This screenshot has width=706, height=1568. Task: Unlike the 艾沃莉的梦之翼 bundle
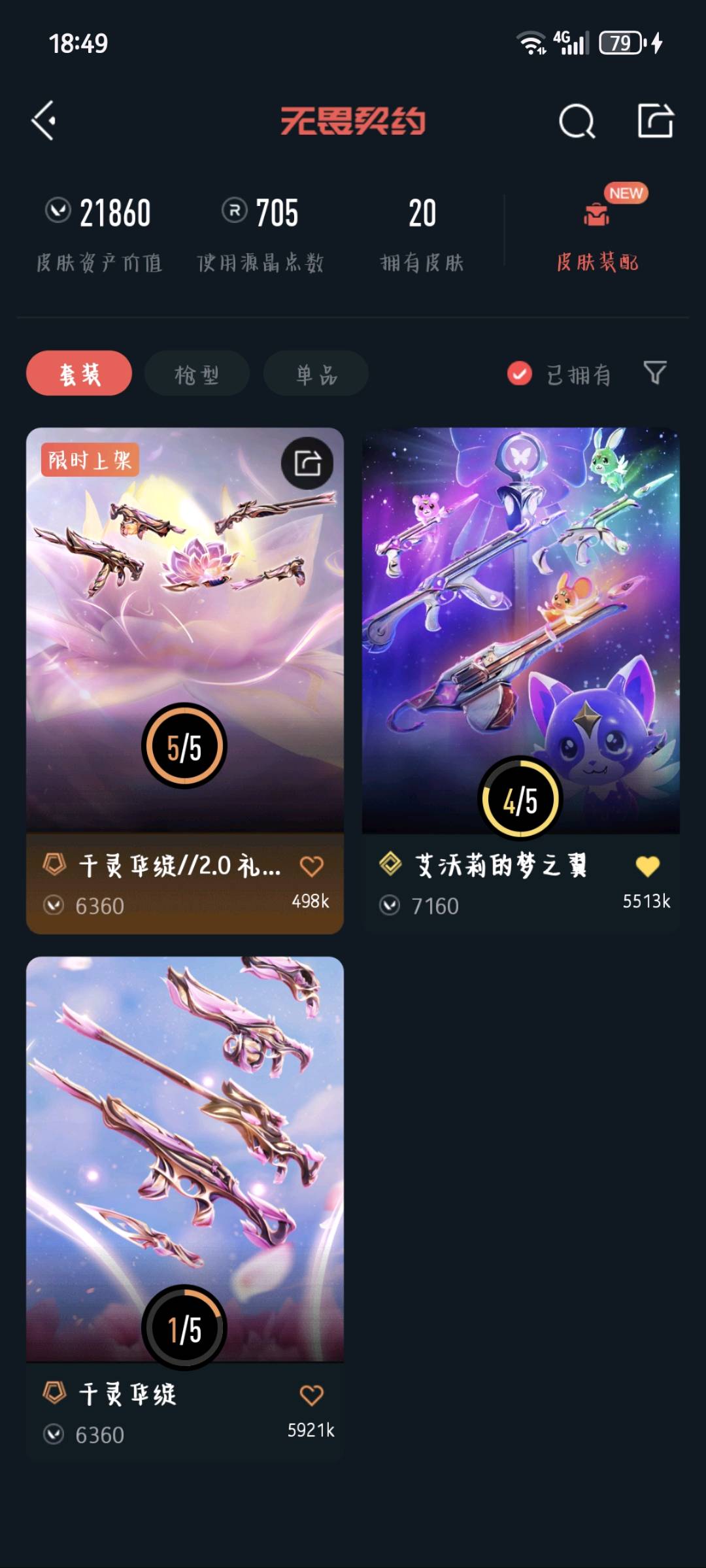pyautogui.click(x=647, y=866)
